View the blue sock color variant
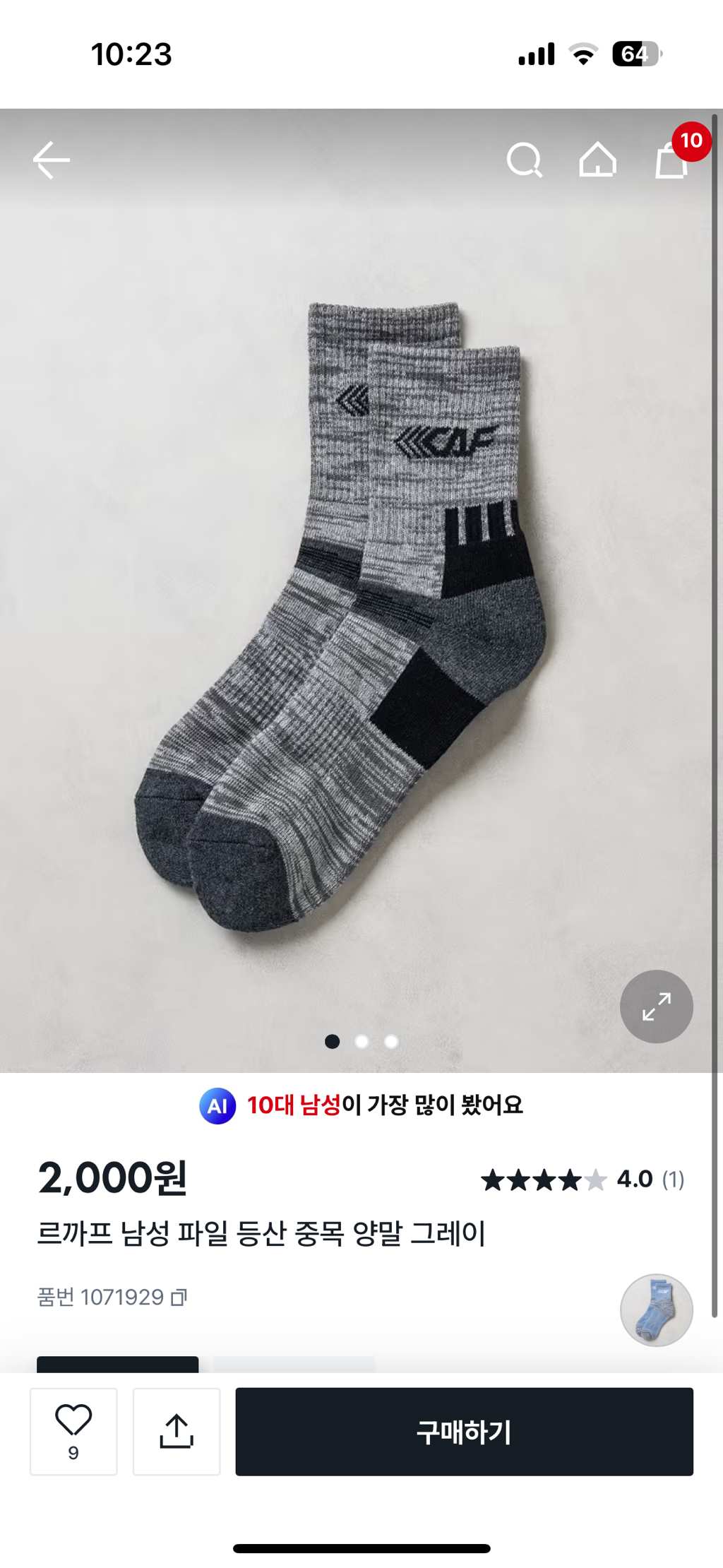This screenshot has height=1568, width=723. 656,1309
